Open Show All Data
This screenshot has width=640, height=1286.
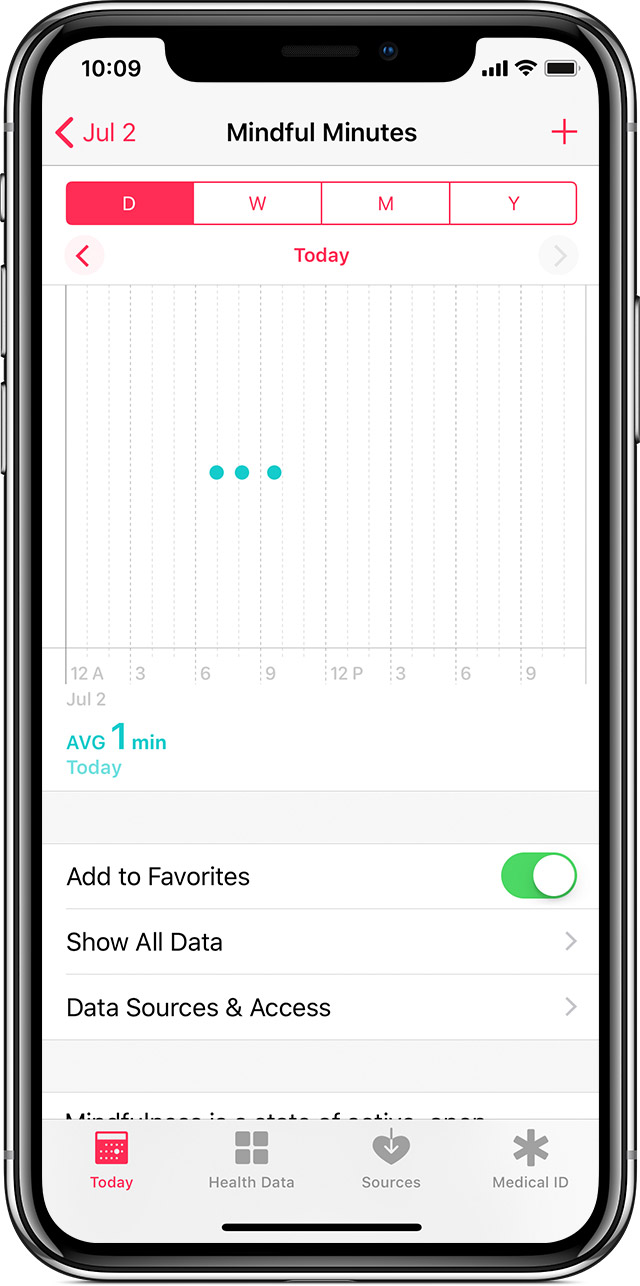coord(320,942)
